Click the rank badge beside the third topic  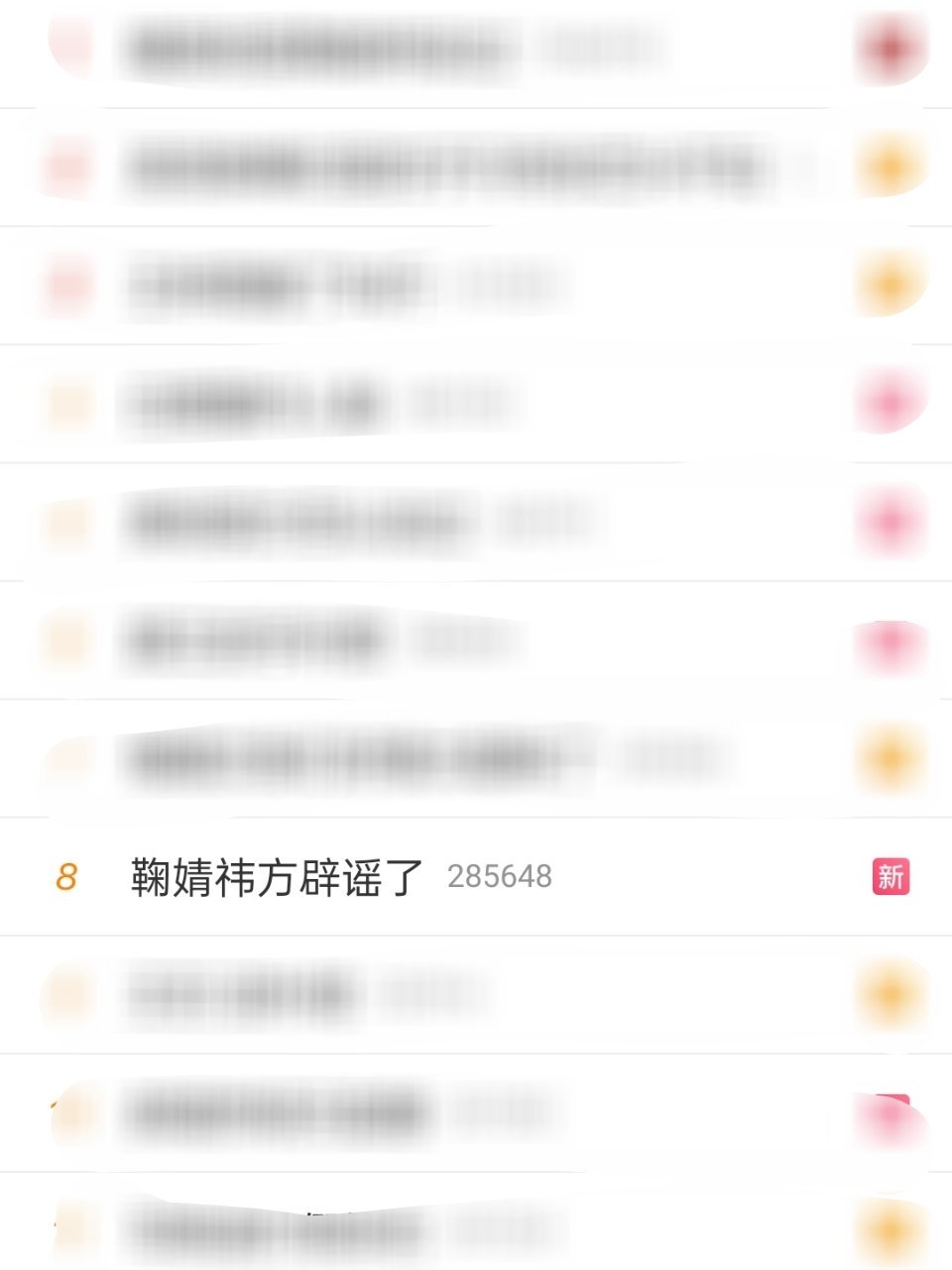[67, 284]
